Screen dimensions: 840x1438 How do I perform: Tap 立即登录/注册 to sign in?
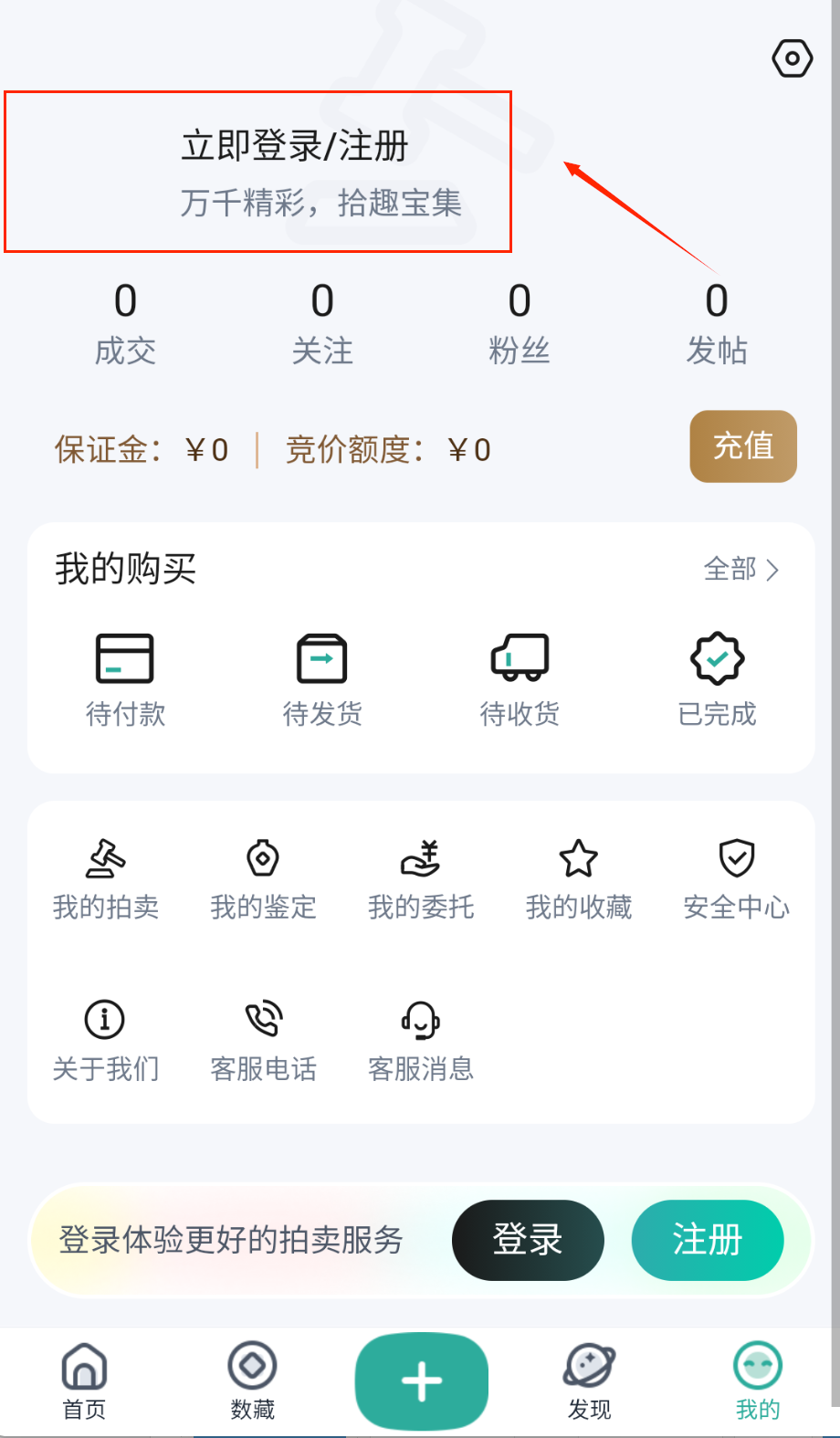294,146
